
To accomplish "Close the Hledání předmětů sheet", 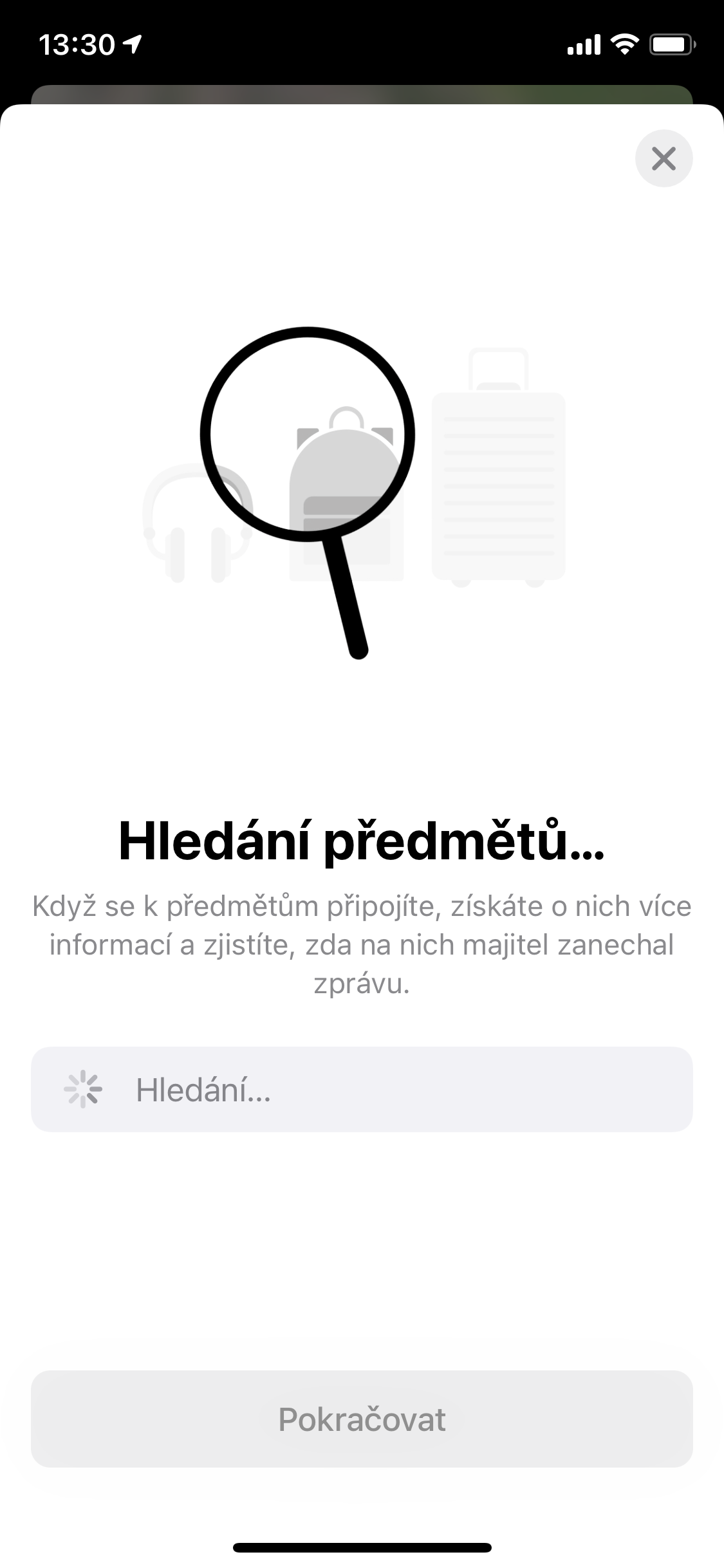I will [x=664, y=158].
